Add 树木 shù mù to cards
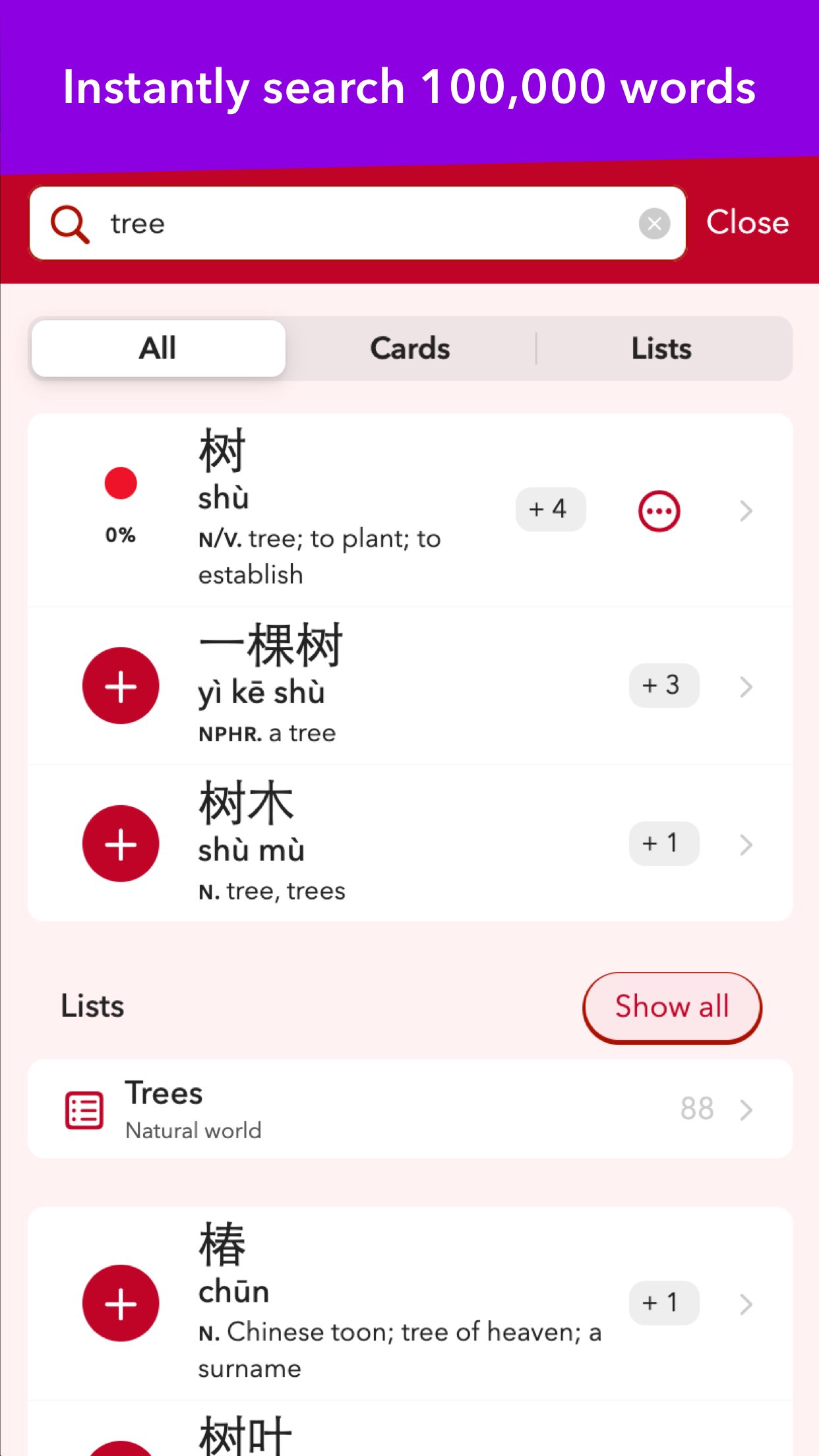The image size is (819, 1456). click(x=121, y=843)
